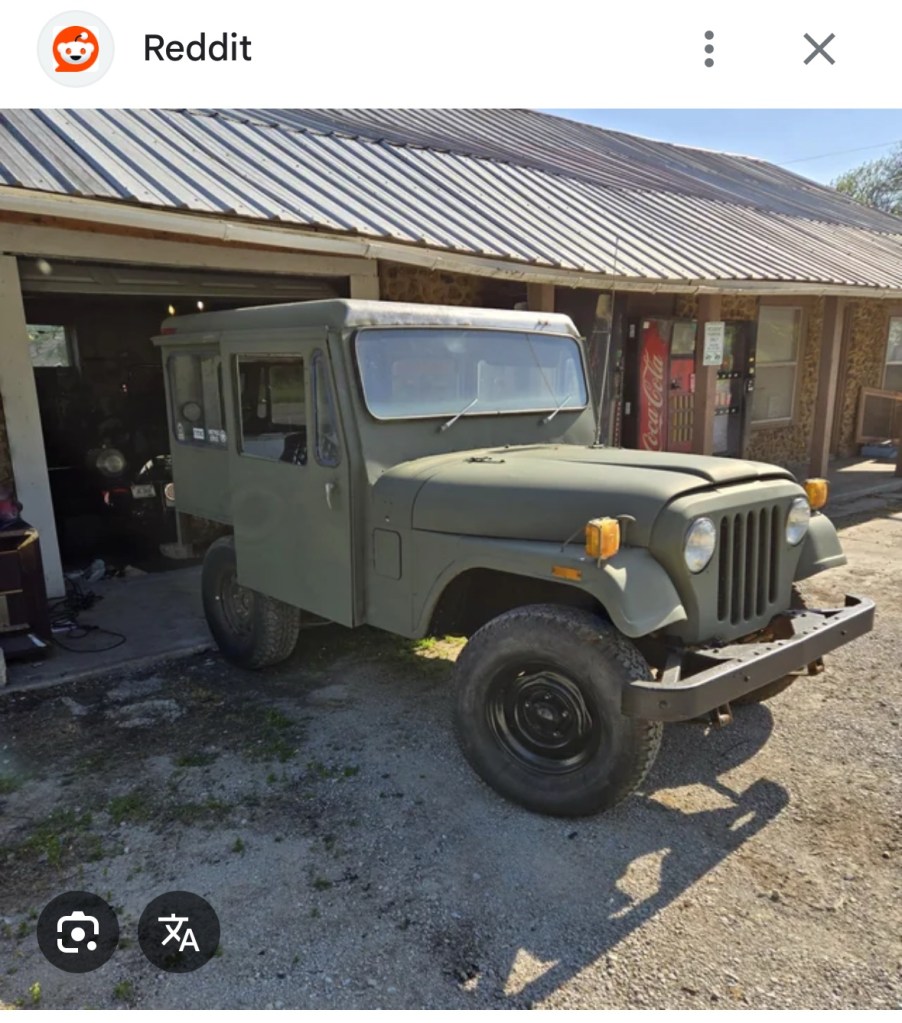
Task: Translate text in the image
Action: 179,932
